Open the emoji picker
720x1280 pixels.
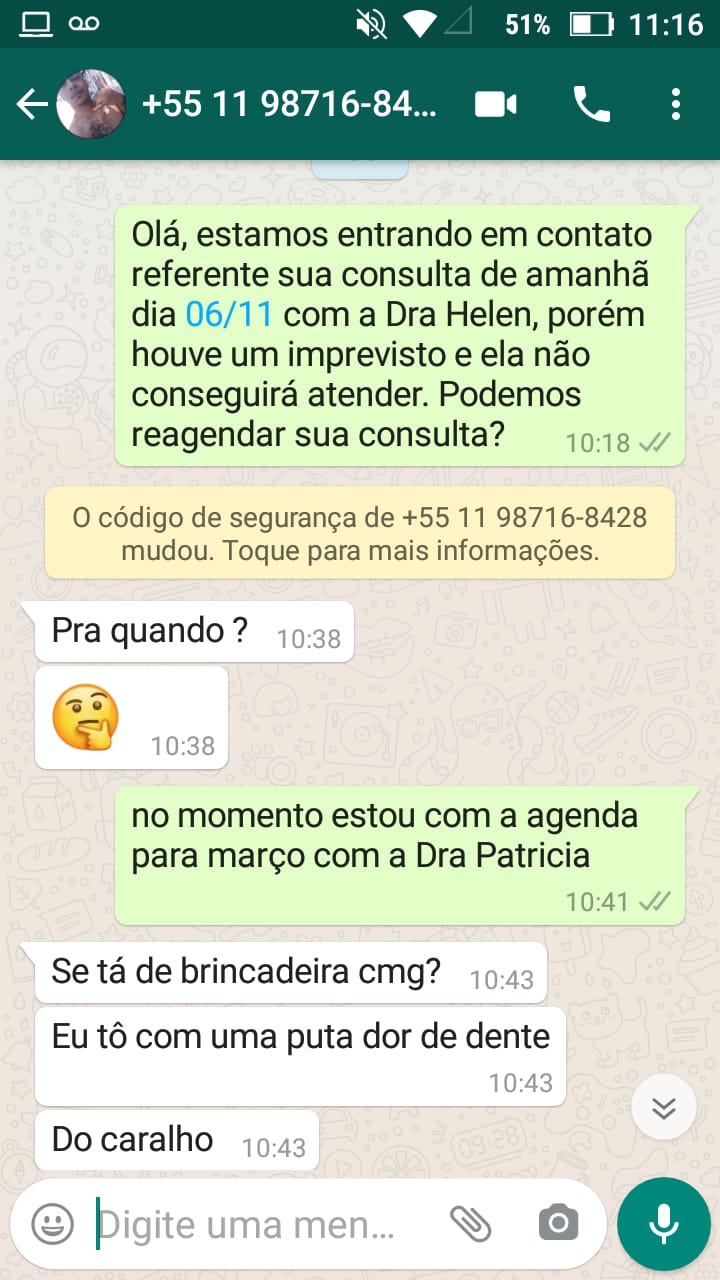[52, 1223]
